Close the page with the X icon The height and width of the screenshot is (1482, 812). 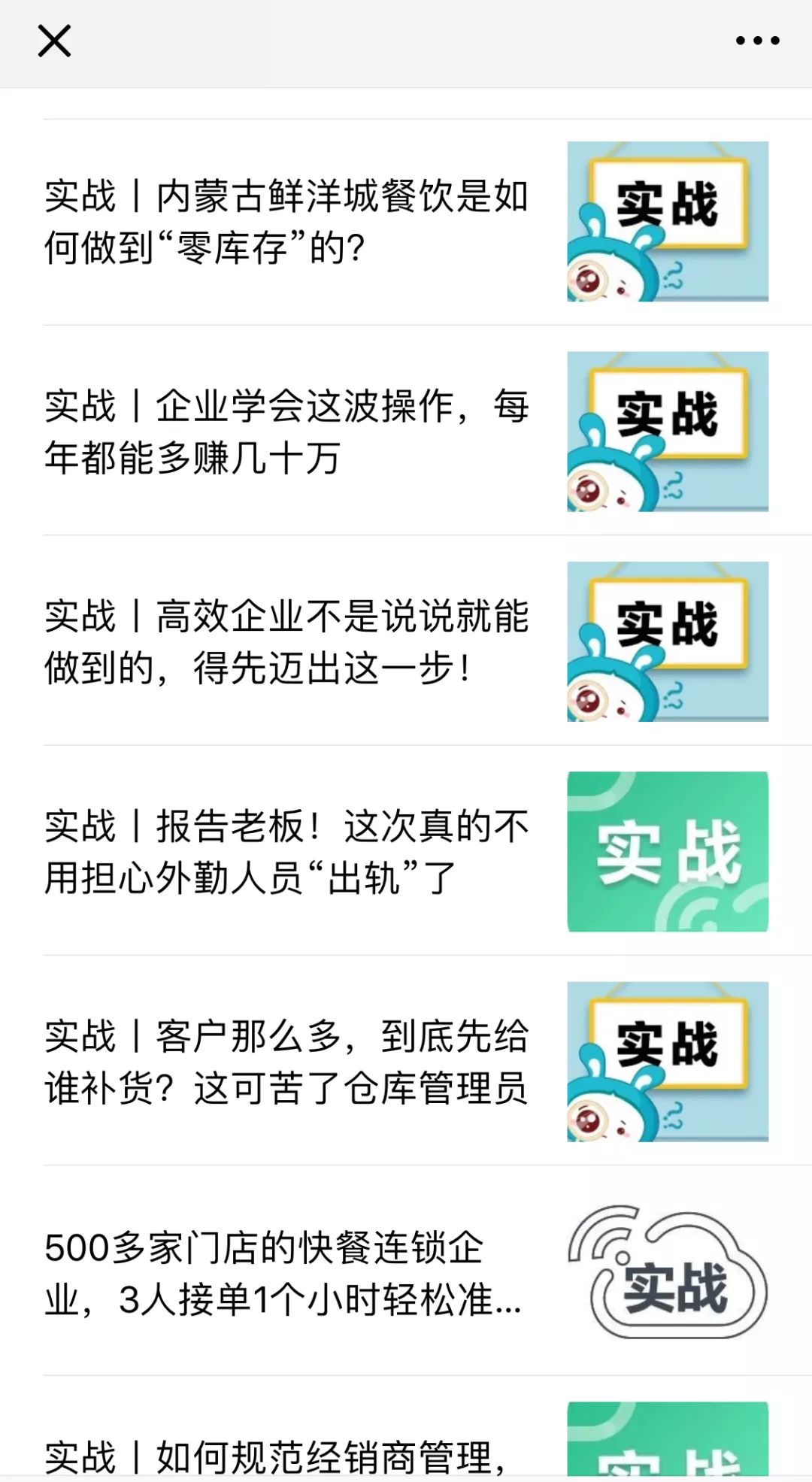tap(54, 41)
